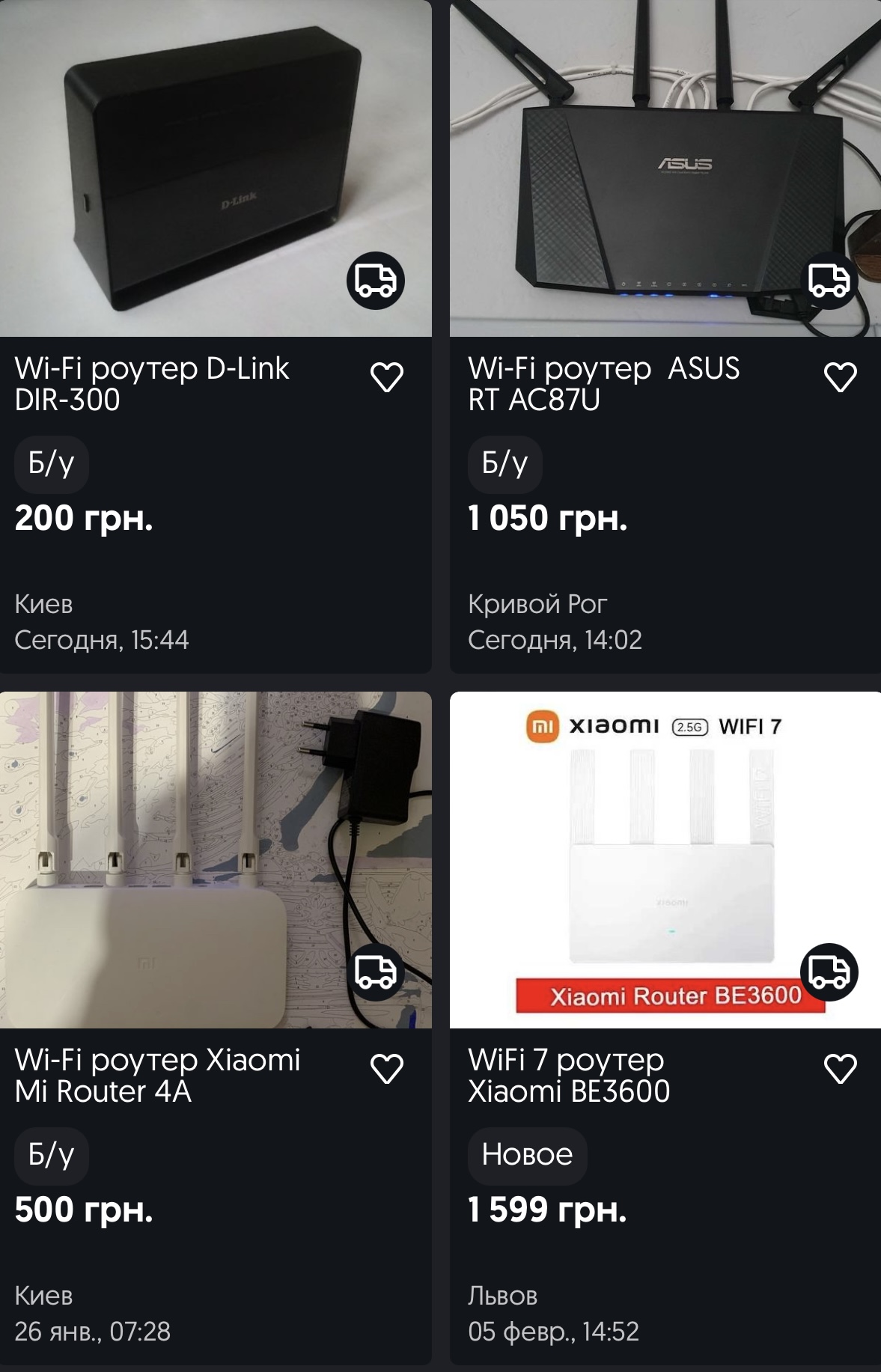Open the Xiaomi BE3600 WiFi 7 listing
The height and width of the screenshot is (1372, 881).
(x=569, y=1076)
